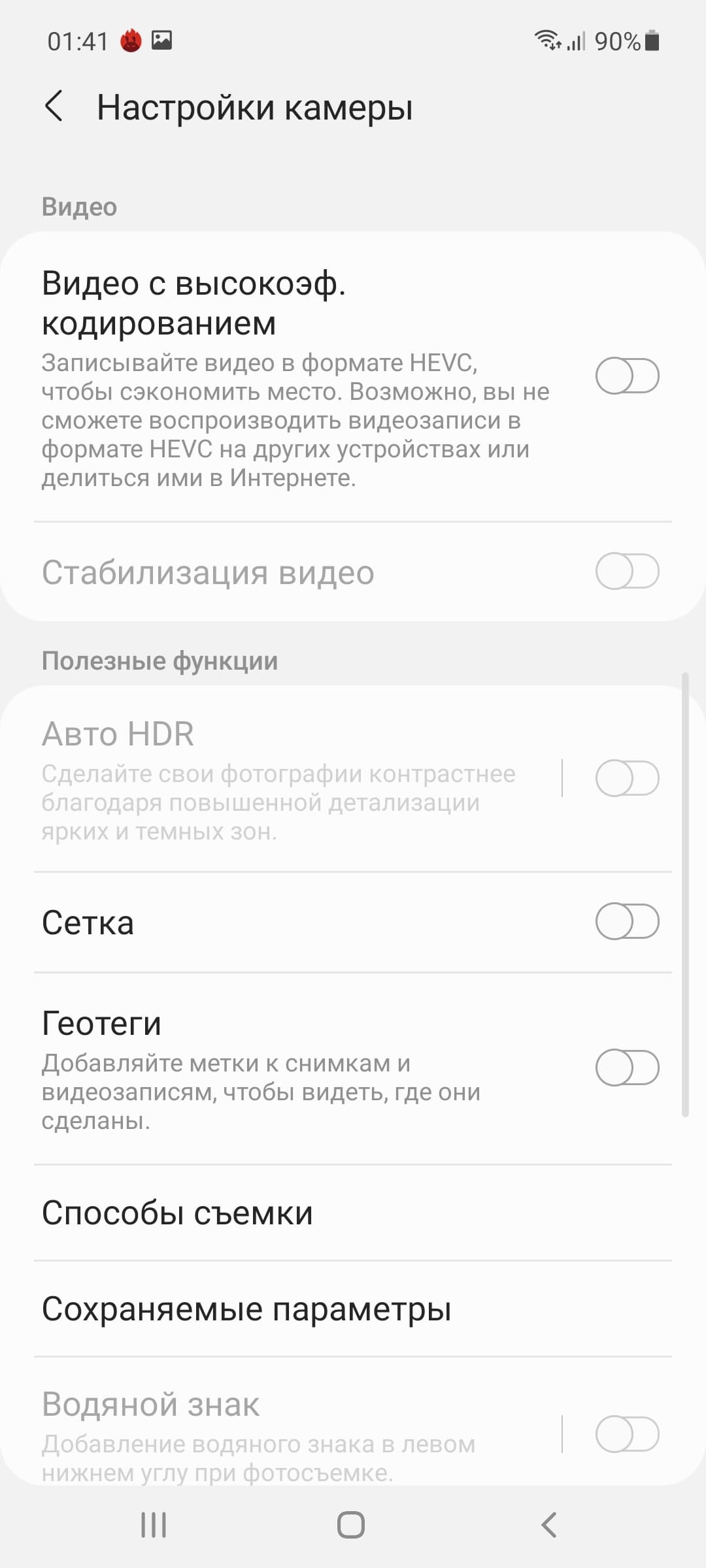
Task: Go to the home screen
Action: click(351, 1525)
